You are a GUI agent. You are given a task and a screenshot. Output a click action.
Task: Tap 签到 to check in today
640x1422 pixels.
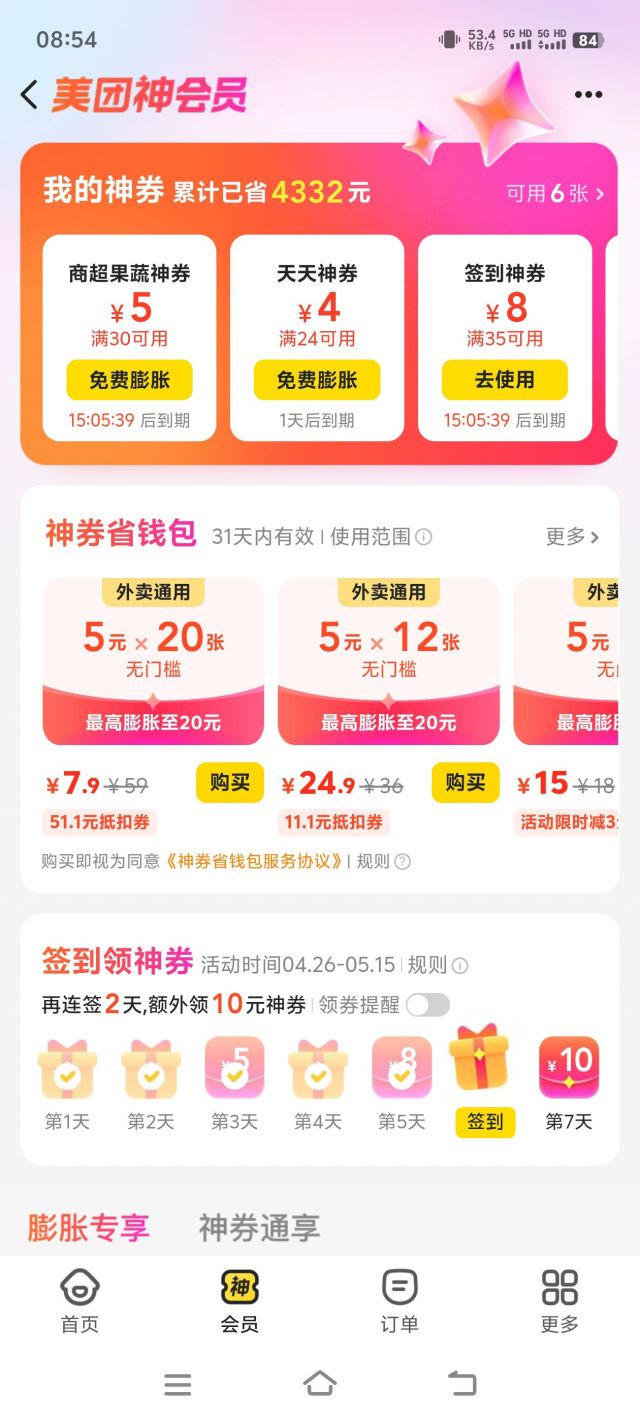coord(485,1122)
